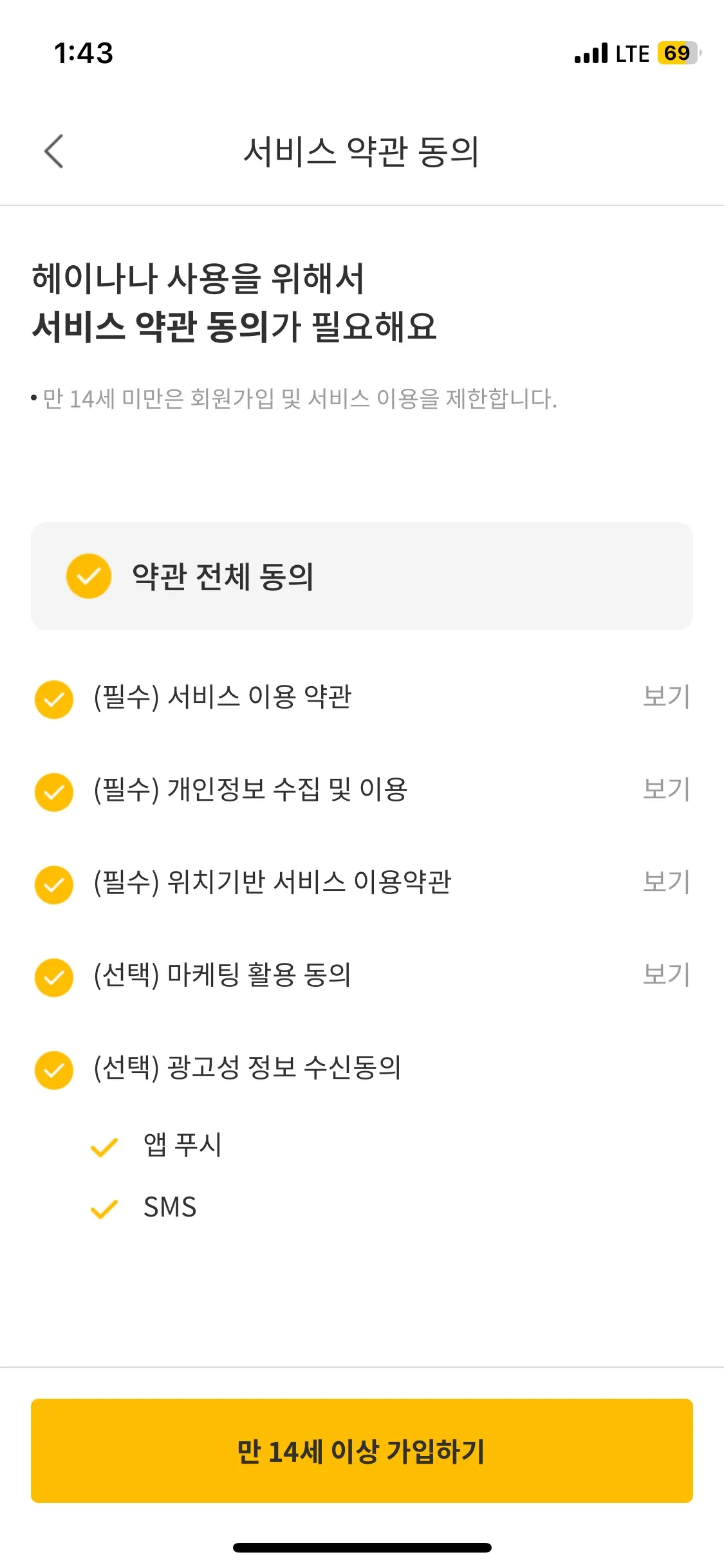Uncheck (선택) 광고성 정보 수신동의
Image resolution: width=724 pixels, height=1568 pixels.
[x=54, y=1070]
